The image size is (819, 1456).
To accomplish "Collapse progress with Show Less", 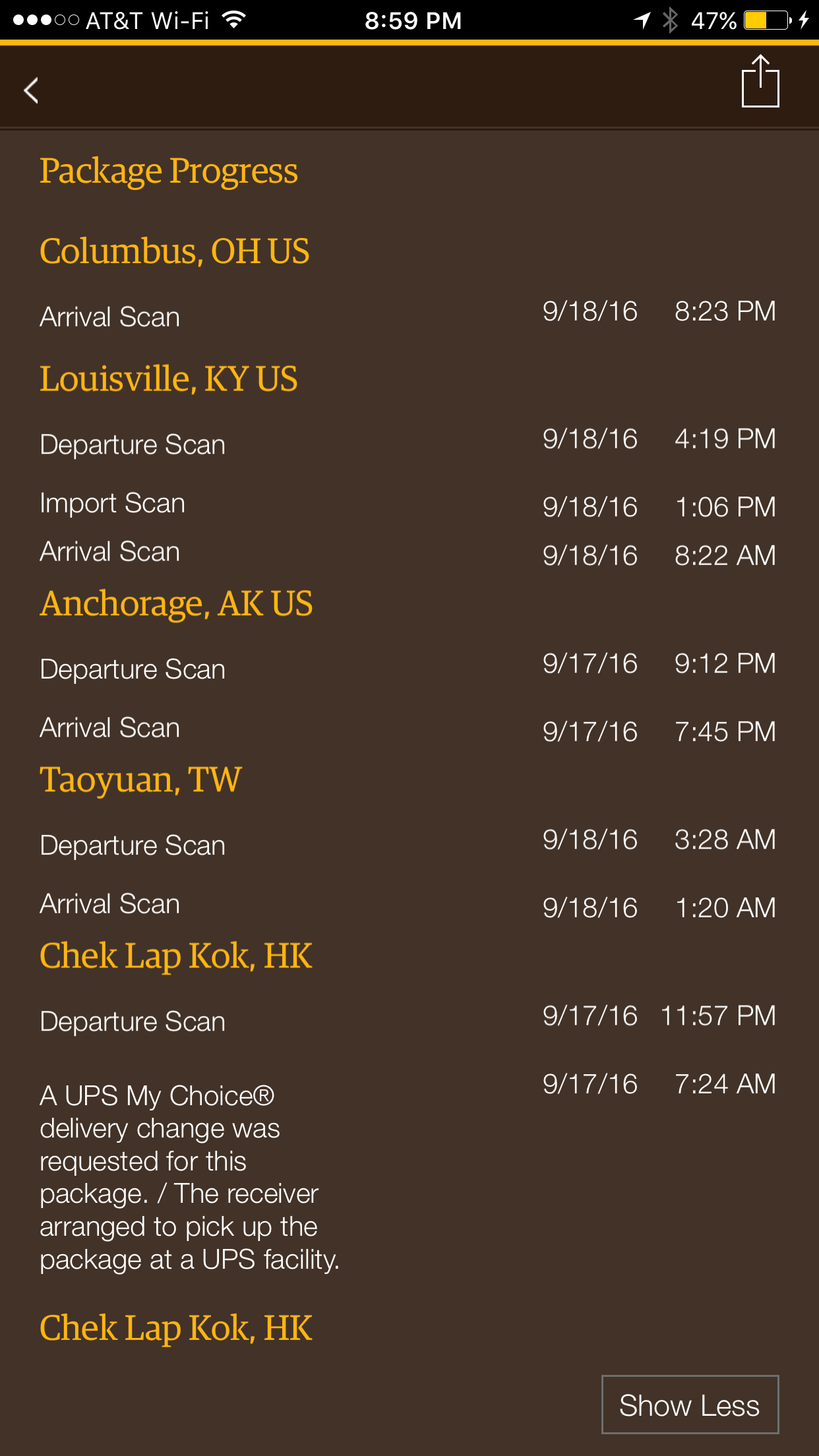I will tap(690, 1405).
